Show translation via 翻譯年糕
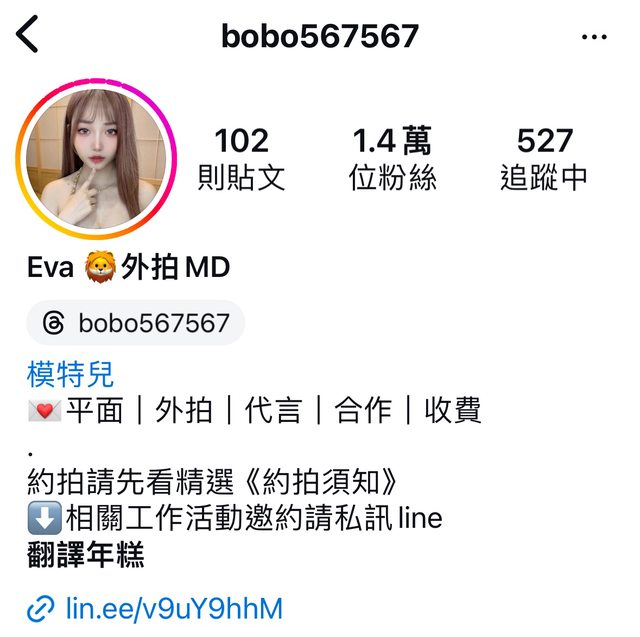640x637 pixels. point(86,555)
